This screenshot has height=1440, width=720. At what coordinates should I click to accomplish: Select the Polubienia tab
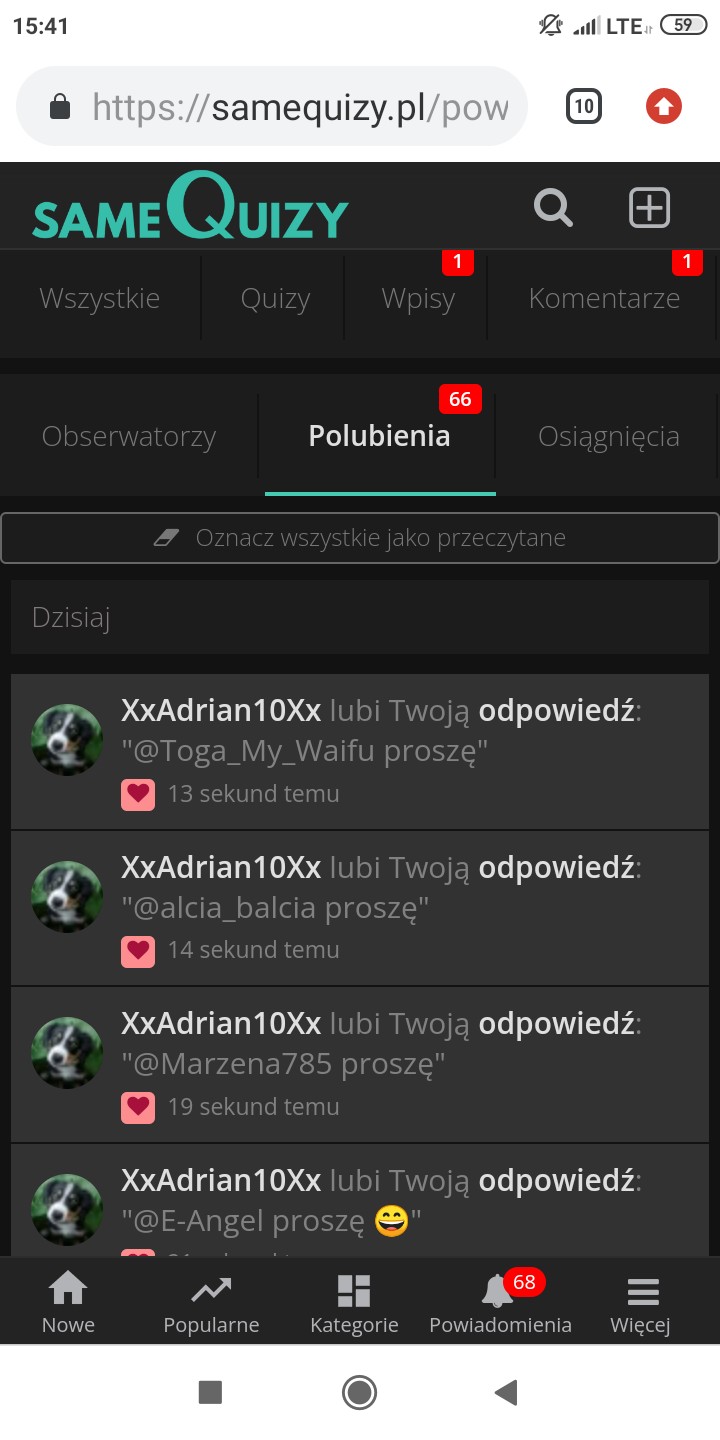pos(379,436)
